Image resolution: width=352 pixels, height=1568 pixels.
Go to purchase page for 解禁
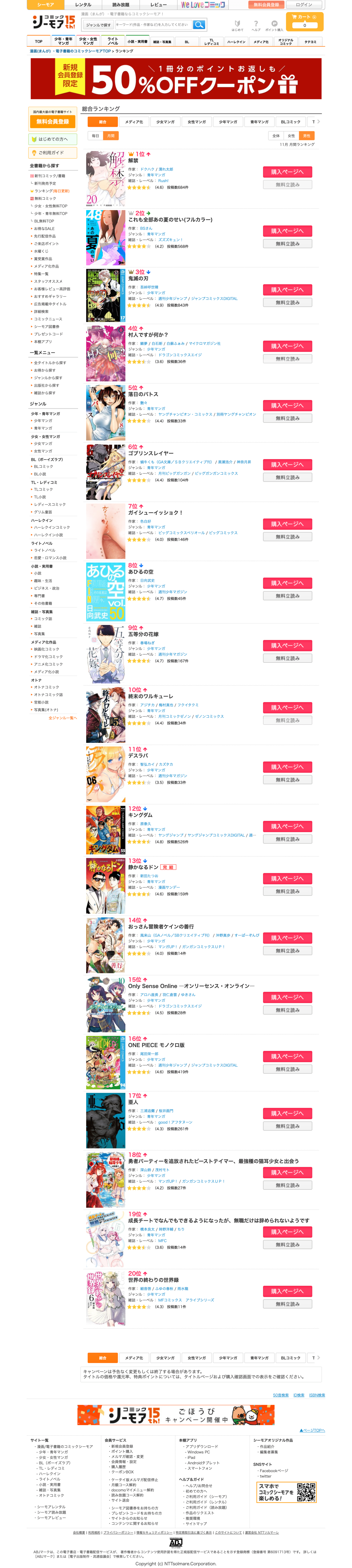(x=287, y=172)
